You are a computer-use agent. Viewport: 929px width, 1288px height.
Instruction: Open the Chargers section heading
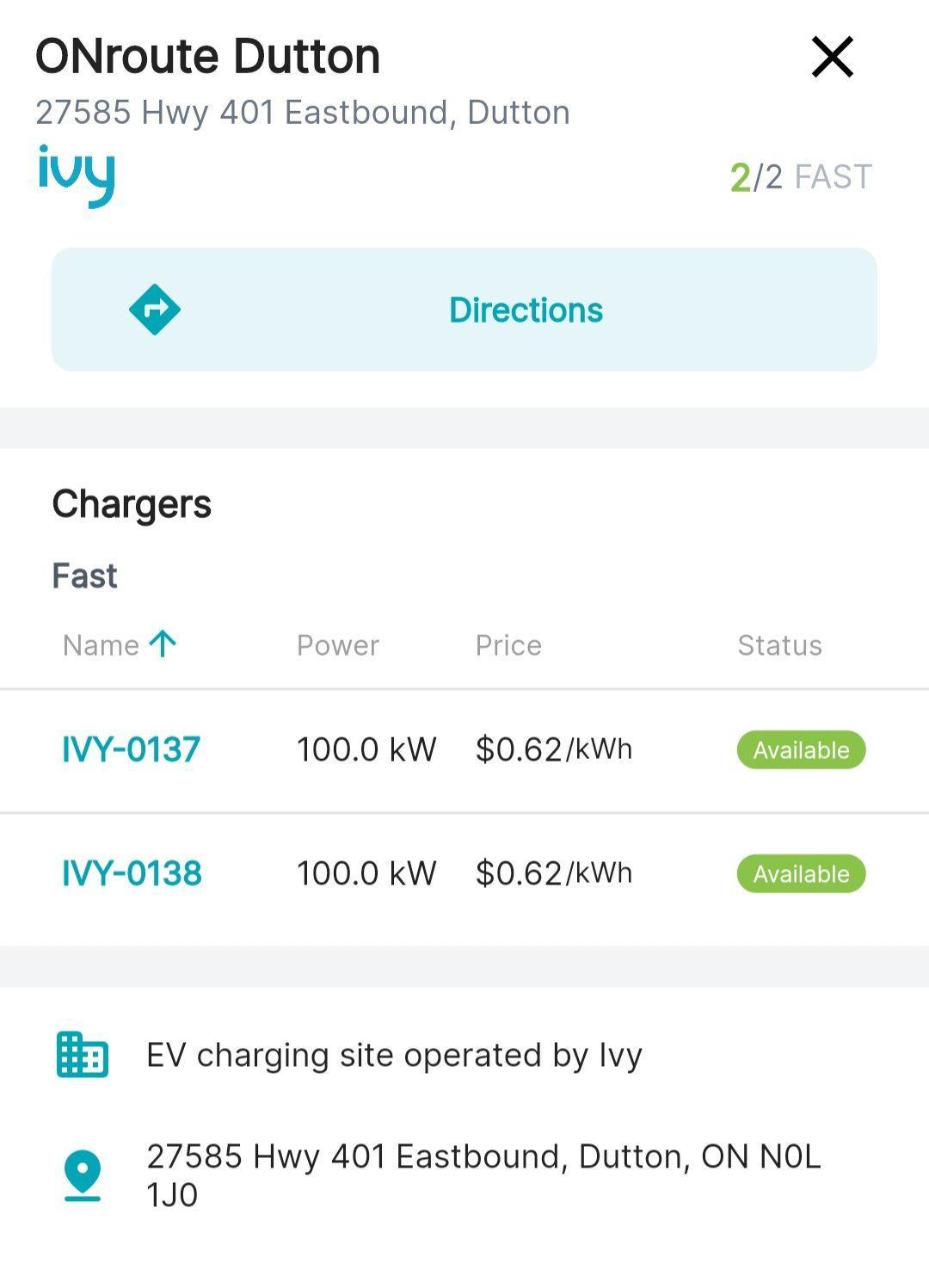[x=132, y=504]
